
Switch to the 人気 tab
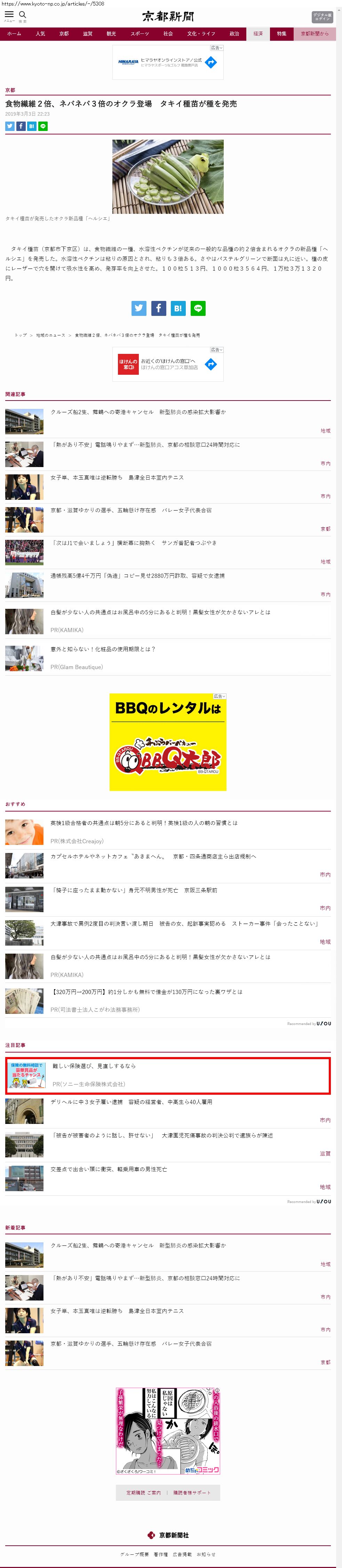pos(40,34)
